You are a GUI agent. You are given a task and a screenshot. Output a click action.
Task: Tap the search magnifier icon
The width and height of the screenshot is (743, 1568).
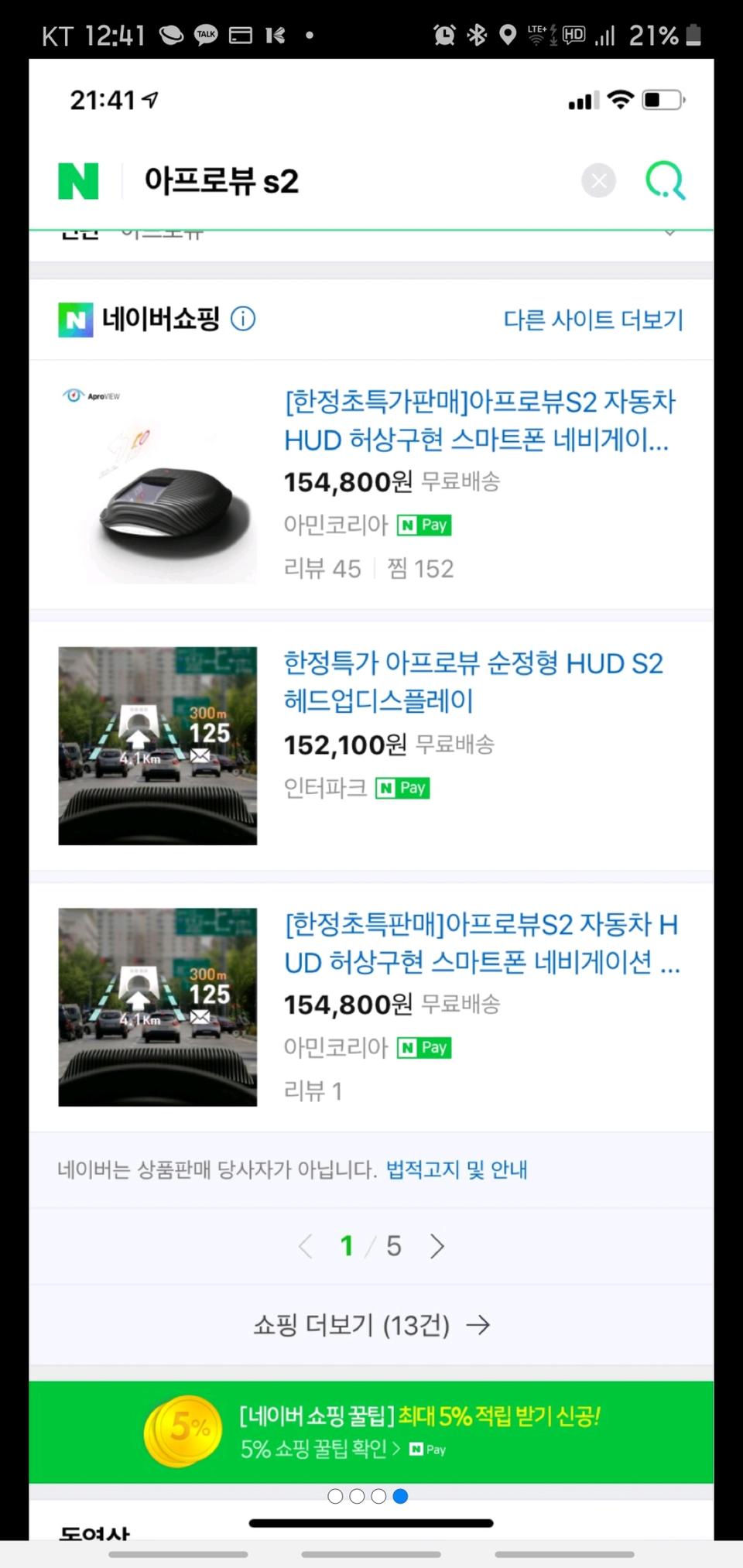pyautogui.click(x=666, y=180)
